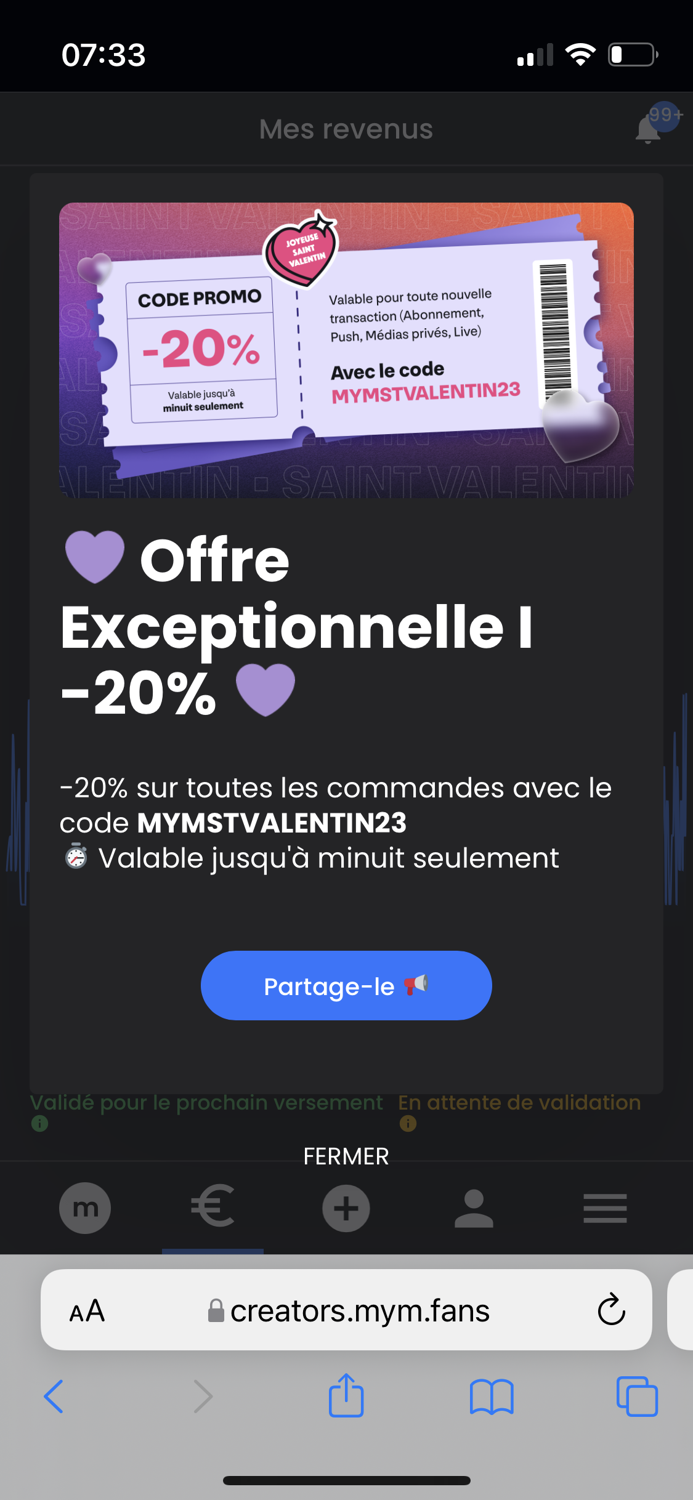Screen dimensions: 693x1500
Task: Open the profile tab
Action: (x=474, y=1208)
